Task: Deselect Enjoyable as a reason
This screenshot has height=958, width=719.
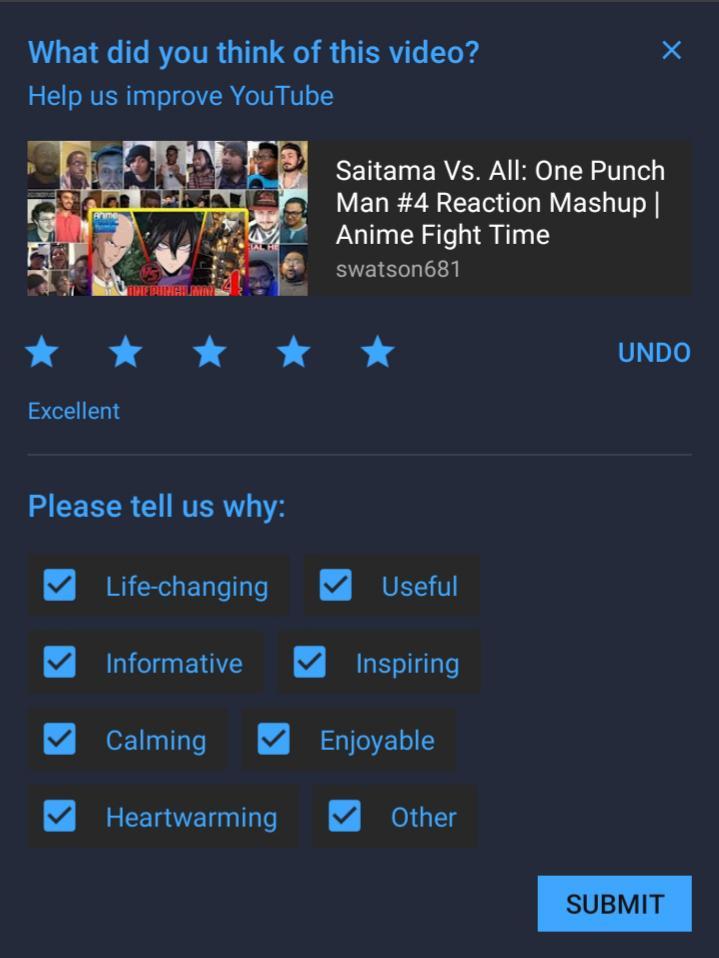Action: point(274,740)
